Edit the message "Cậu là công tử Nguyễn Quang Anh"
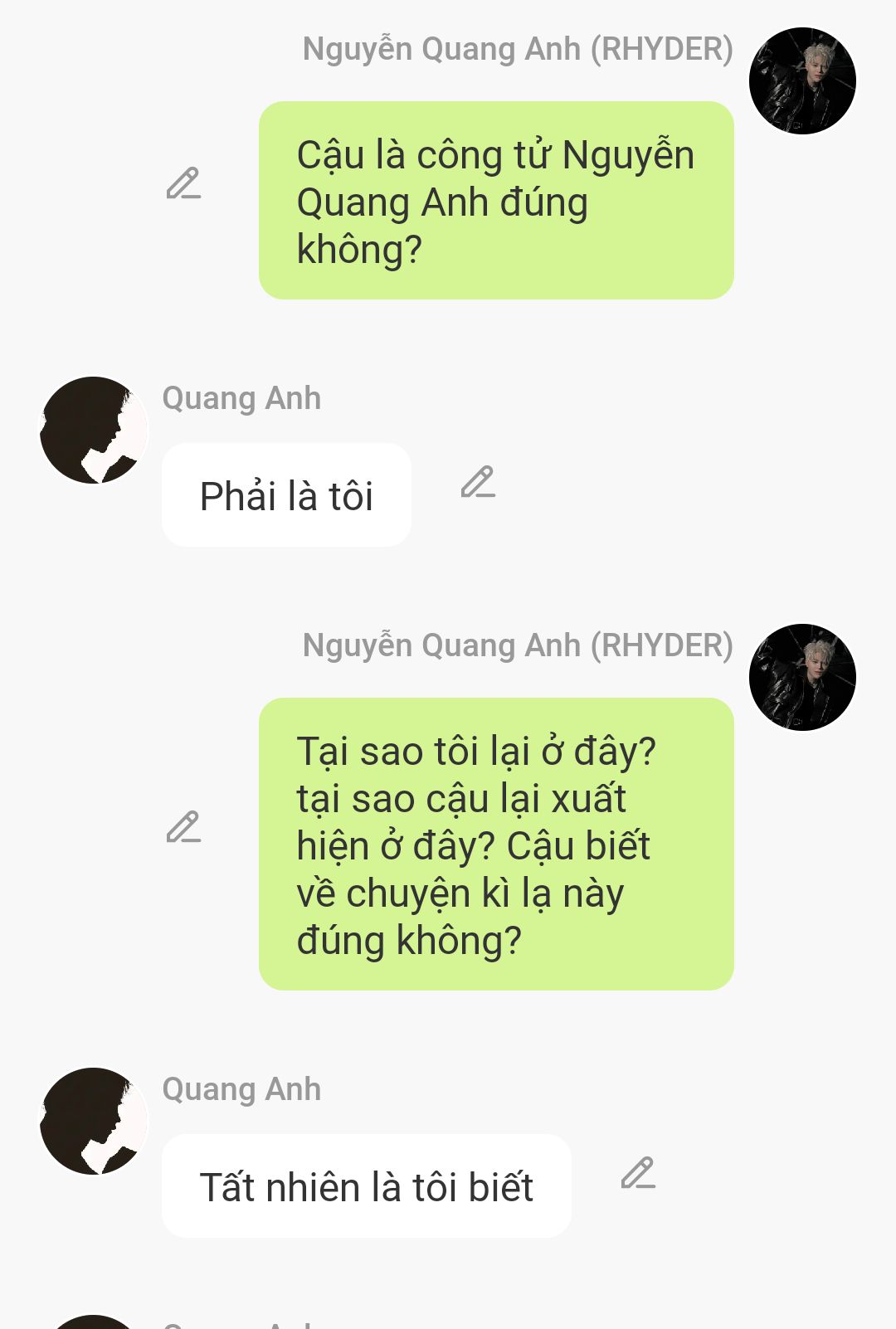 [183, 183]
